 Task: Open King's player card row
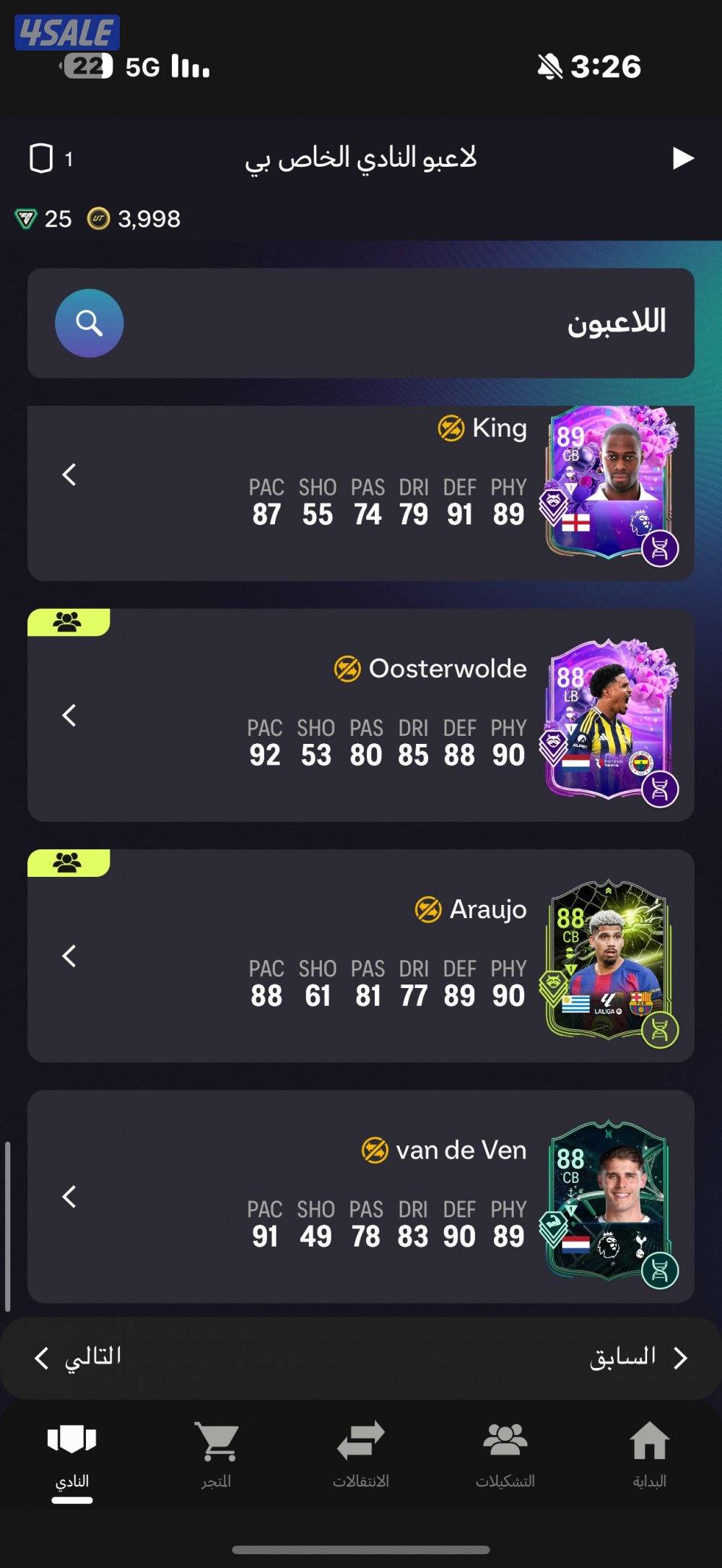pos(361,493)
